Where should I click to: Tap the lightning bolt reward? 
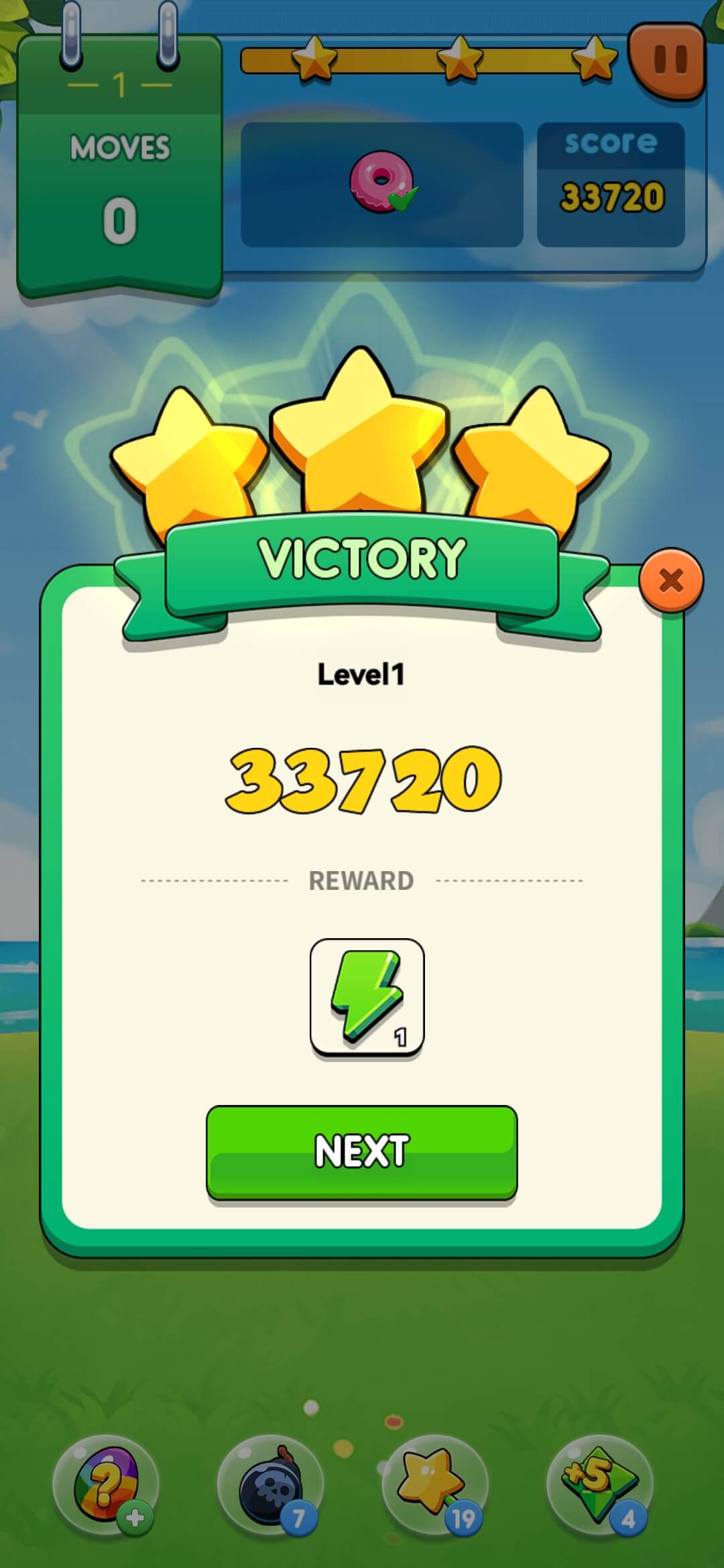[367, 996]
